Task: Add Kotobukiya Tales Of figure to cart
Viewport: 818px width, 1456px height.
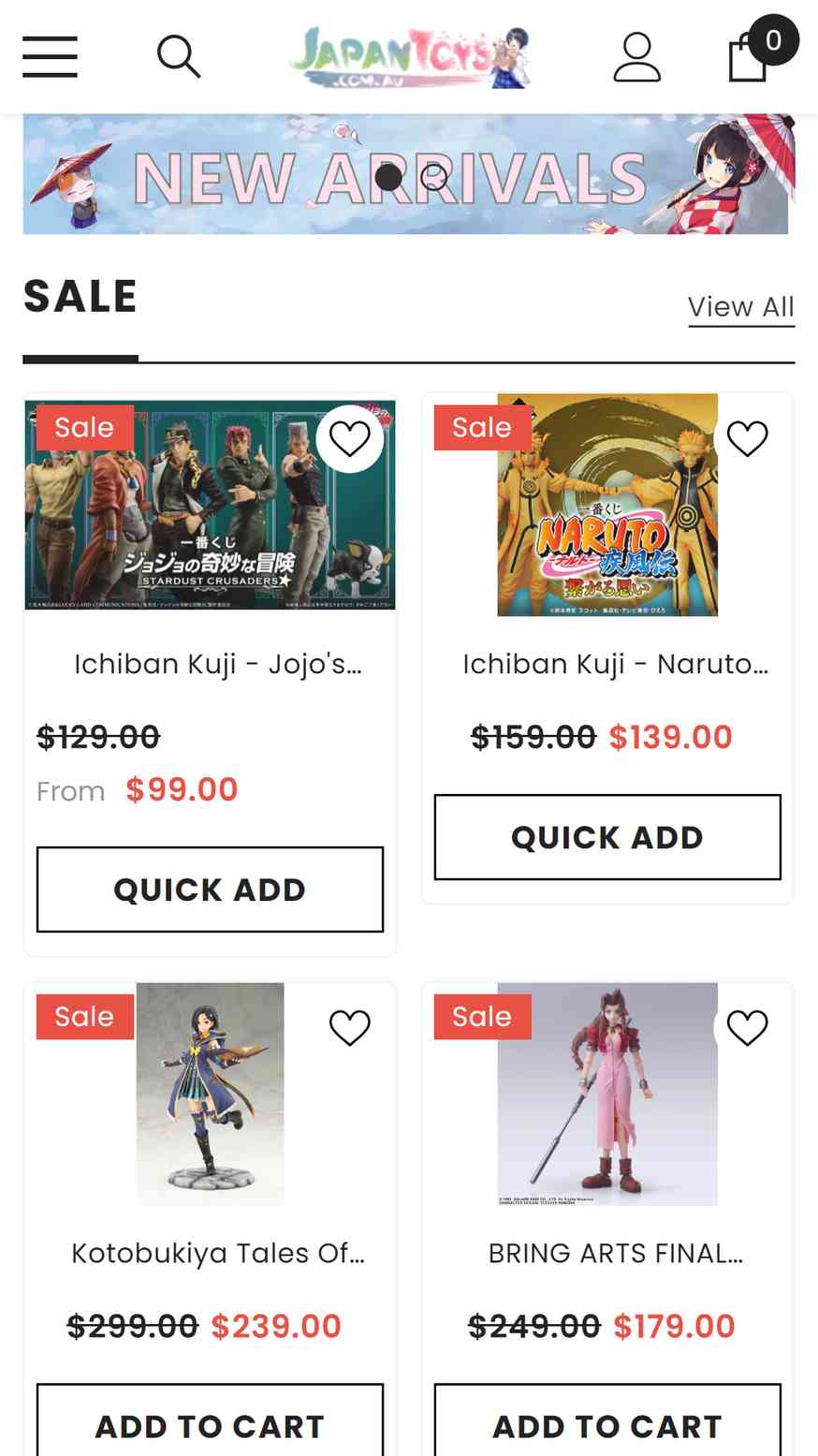Action: coord(210,1420)
